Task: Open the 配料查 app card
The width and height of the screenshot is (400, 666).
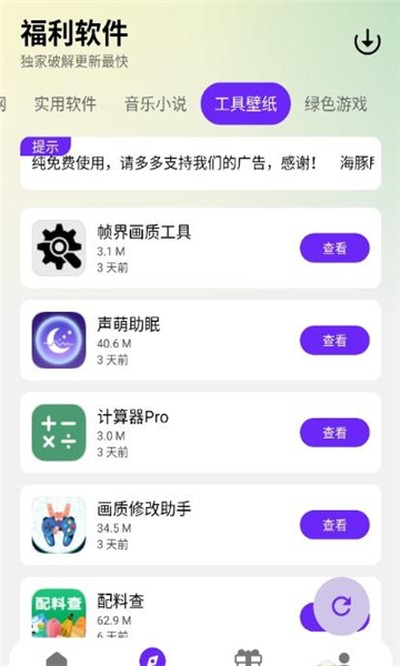Action: [200, 608]
